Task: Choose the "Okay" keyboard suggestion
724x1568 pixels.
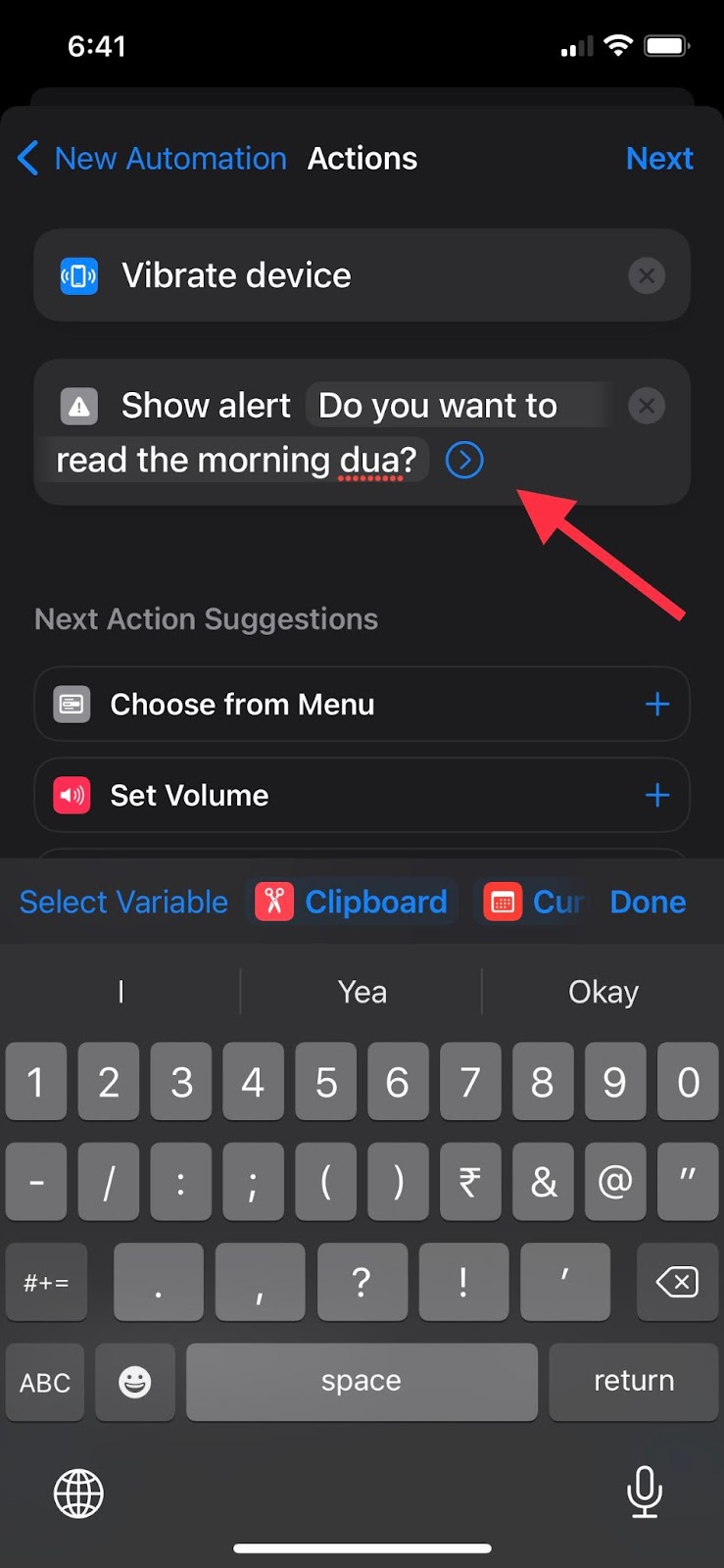Action: coord(603,992)
